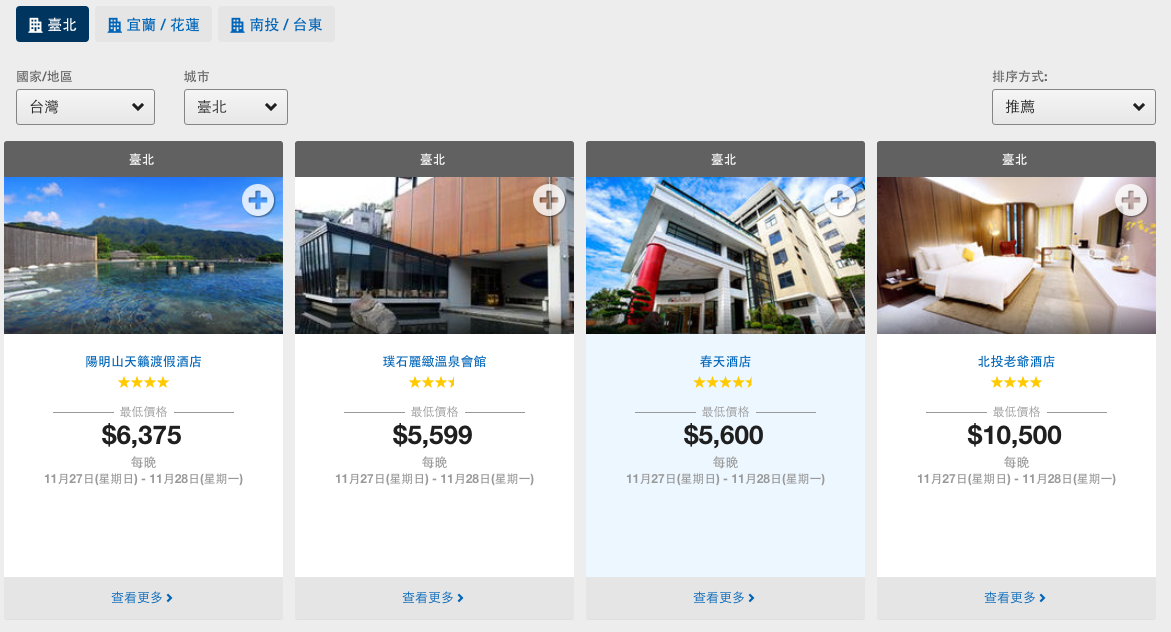Image resolution: width=1171 pixels, height=632 pixels.
Task: Expand the 排序方式 dropdown showing 推薦
Action: click(1073, 107)
